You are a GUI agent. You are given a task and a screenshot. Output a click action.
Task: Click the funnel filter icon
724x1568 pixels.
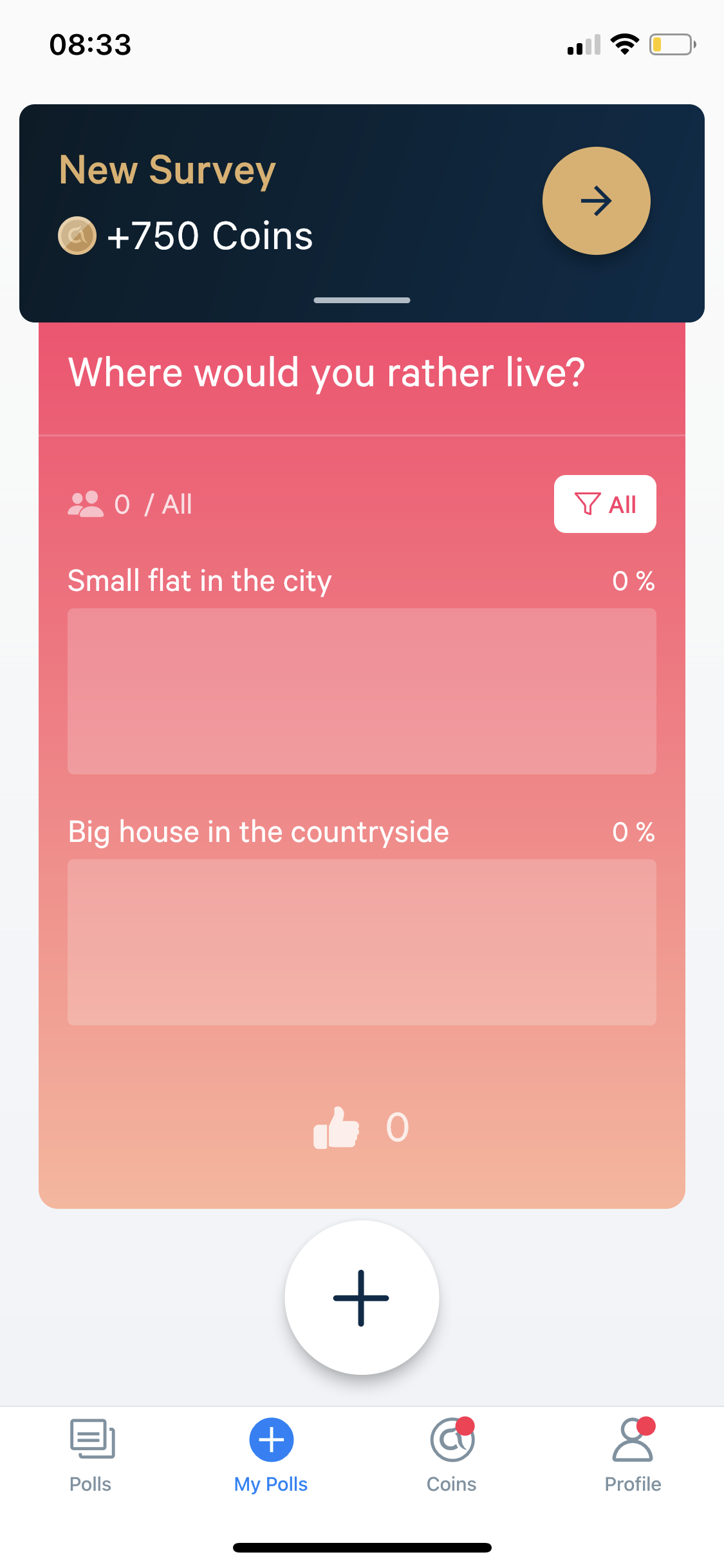[x=586, y=505]
